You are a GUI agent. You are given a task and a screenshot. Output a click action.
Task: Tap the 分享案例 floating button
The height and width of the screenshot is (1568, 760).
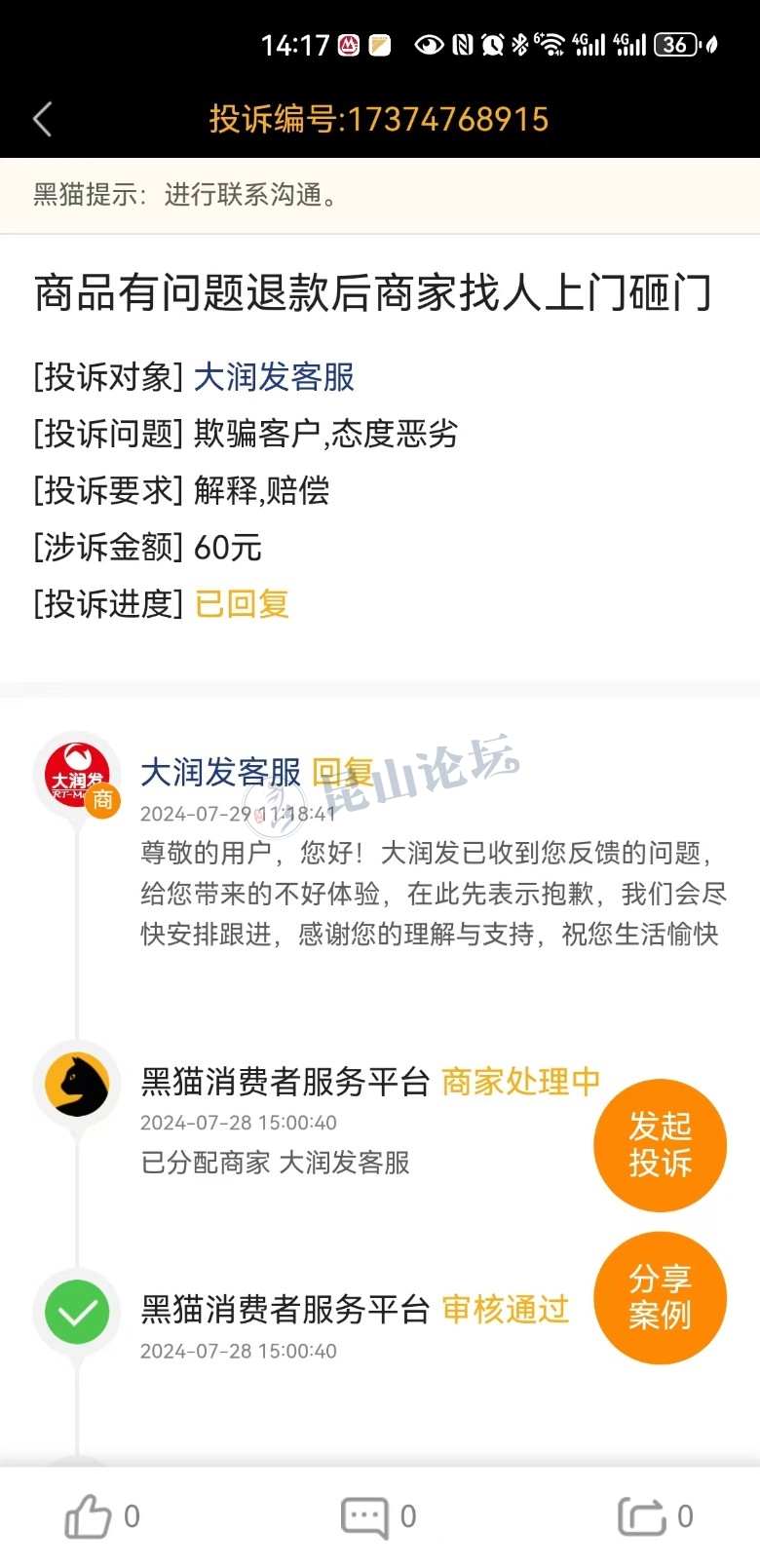point(660,1297)
